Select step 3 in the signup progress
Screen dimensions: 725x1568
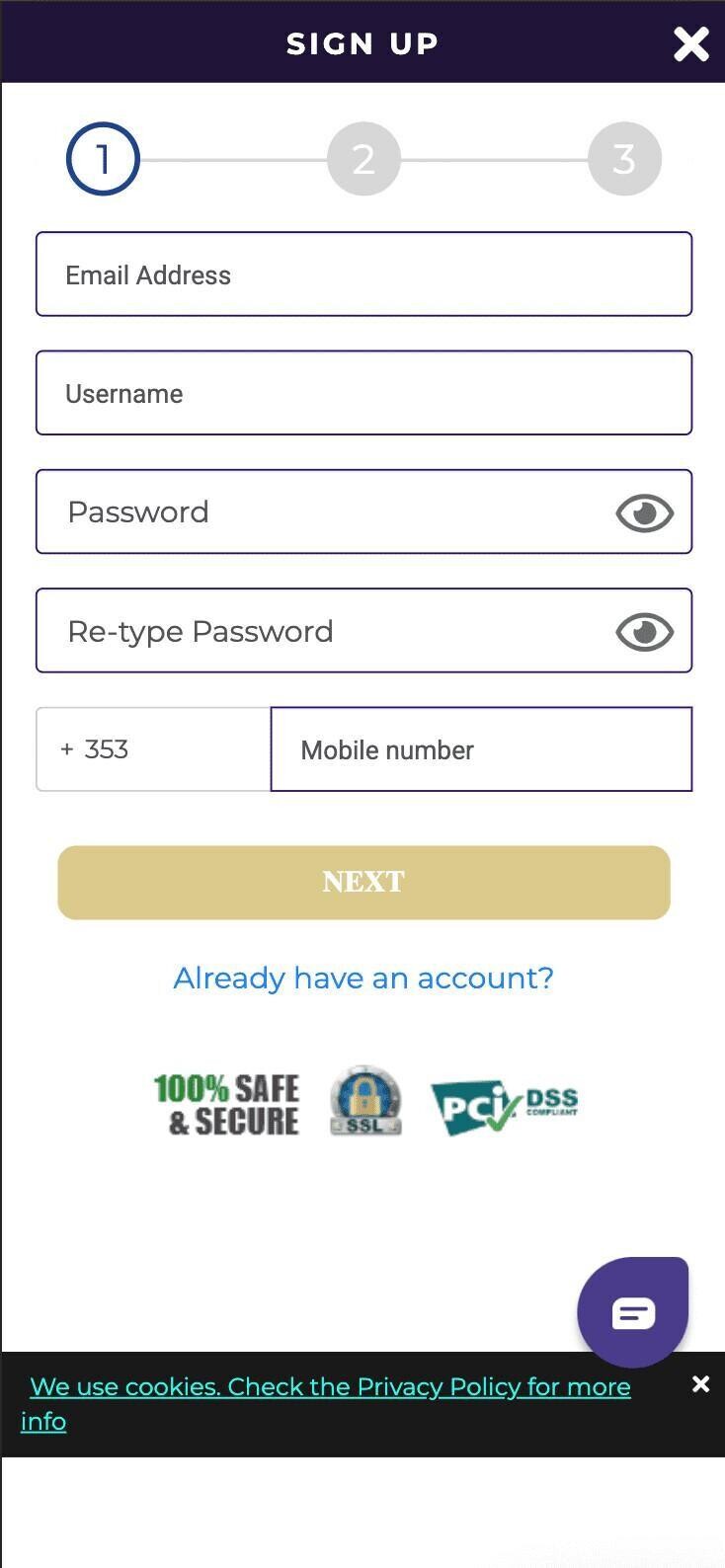pyautogui.click(x=623, y=158)
